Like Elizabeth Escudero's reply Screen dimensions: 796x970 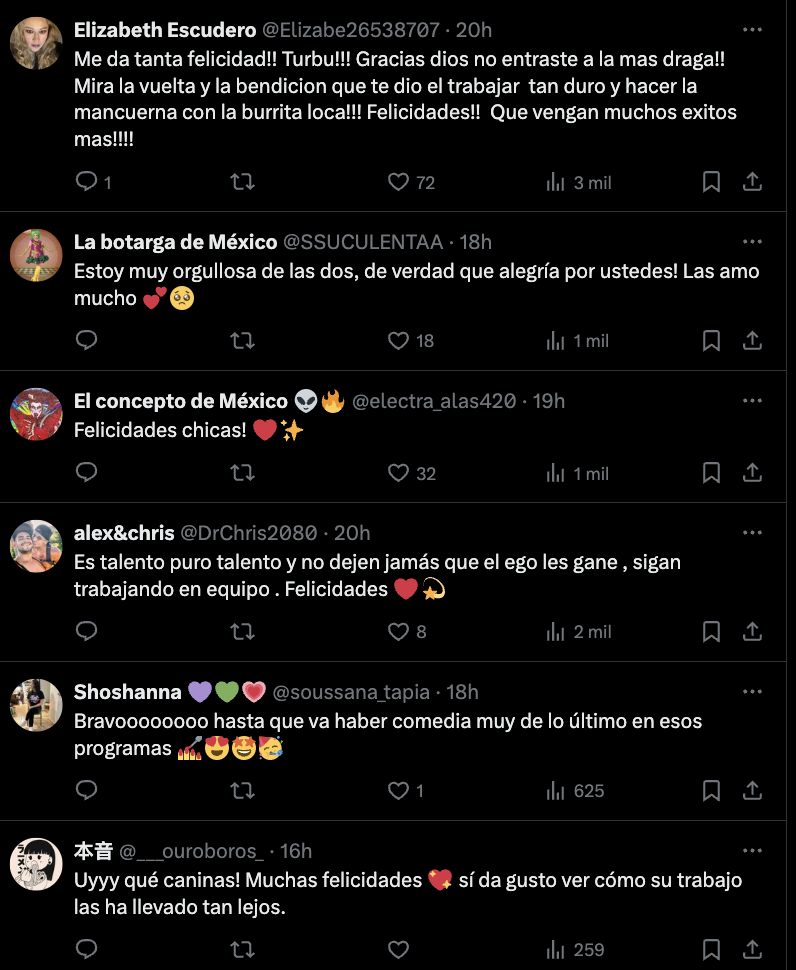tap(399, 182)
